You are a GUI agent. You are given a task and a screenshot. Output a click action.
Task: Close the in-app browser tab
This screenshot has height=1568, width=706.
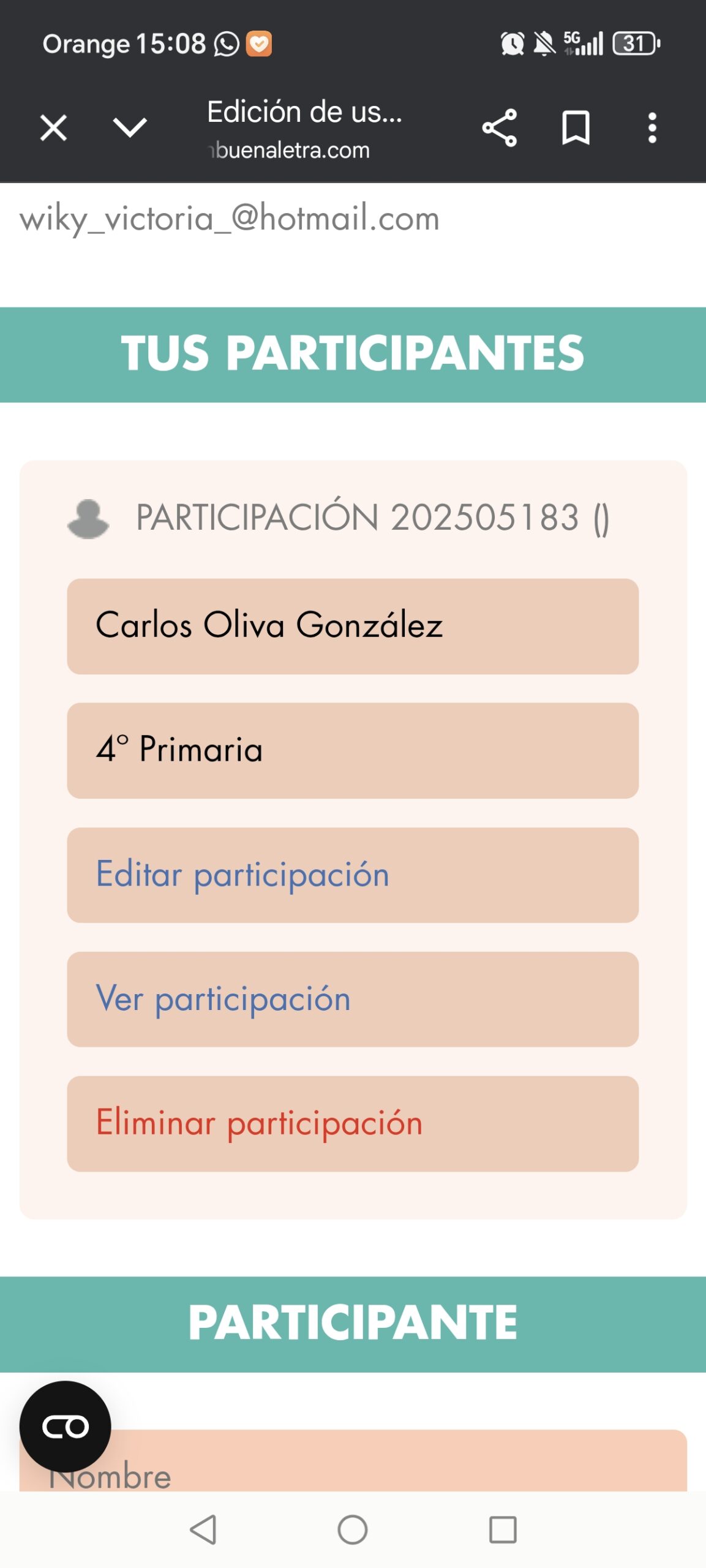point(53,128)
